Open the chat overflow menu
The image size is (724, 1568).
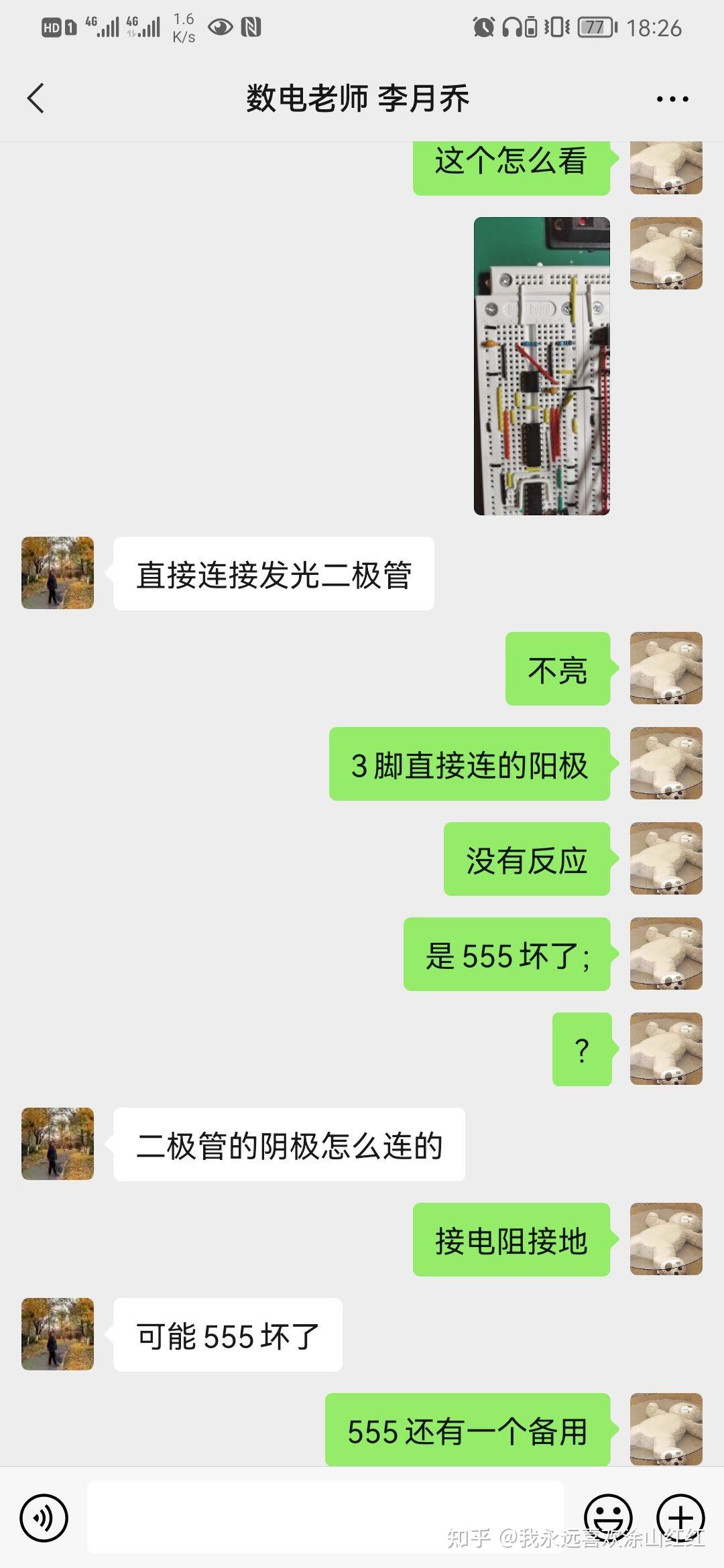[x=672, y=99]
